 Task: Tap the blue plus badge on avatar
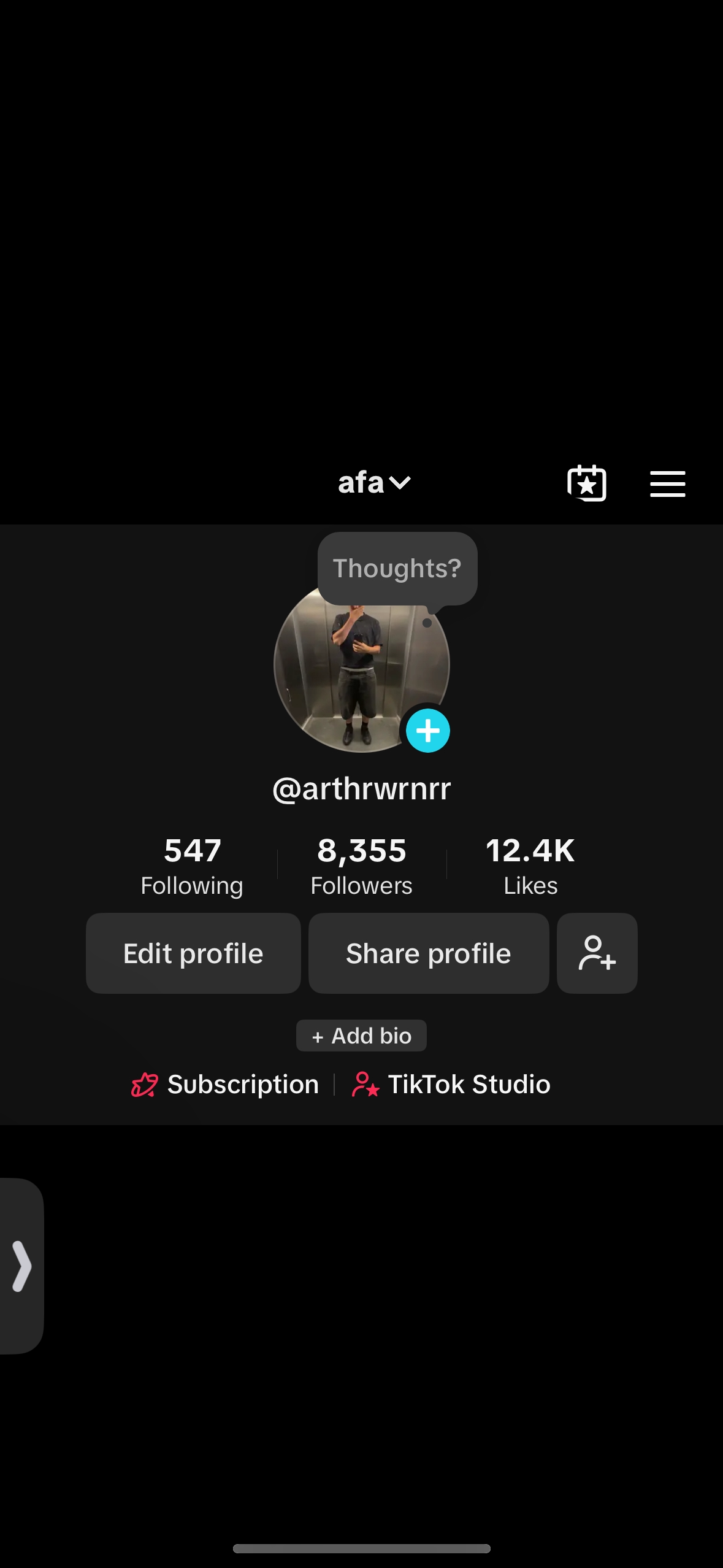click(x=428, y=731)
